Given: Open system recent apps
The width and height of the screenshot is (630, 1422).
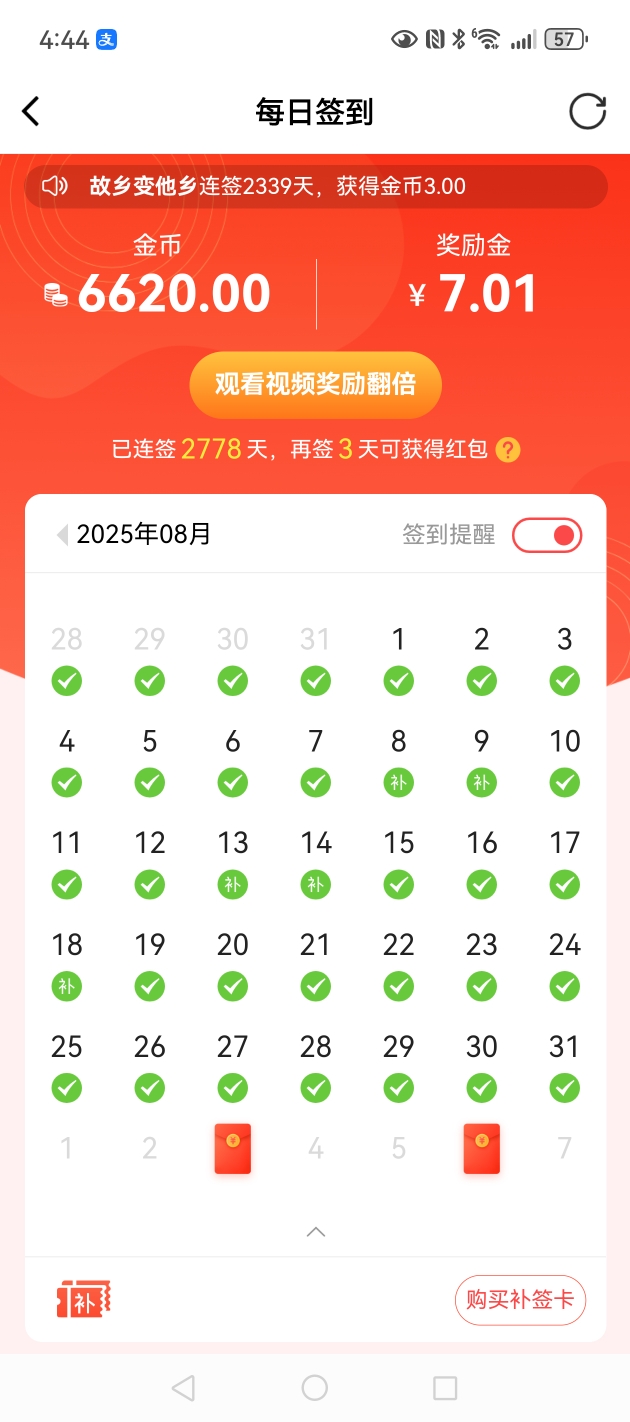Looking at the screenshot, I should pyautogui.click(x=445, y=1387).
